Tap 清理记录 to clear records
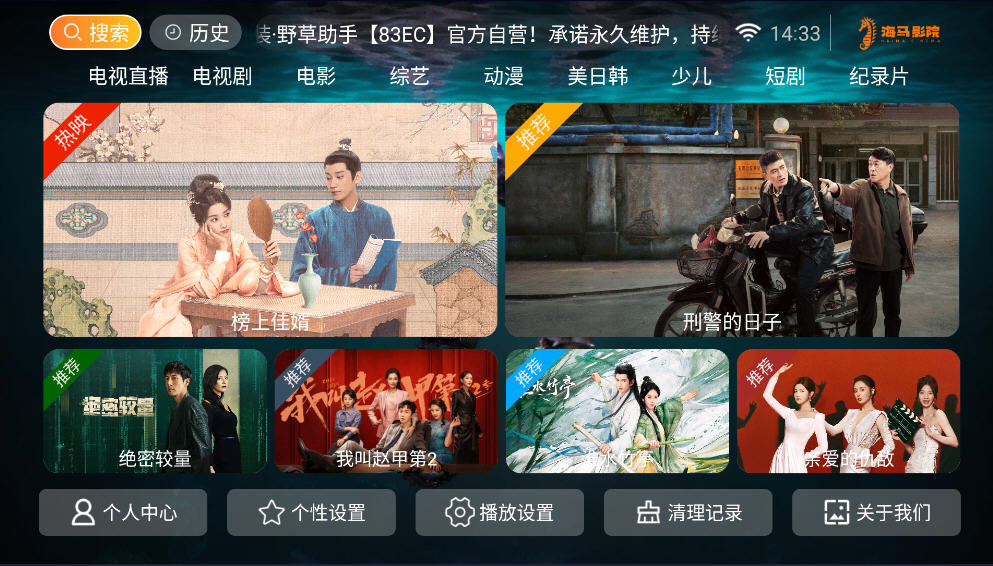The image size is (993, 566). (688, 513)
